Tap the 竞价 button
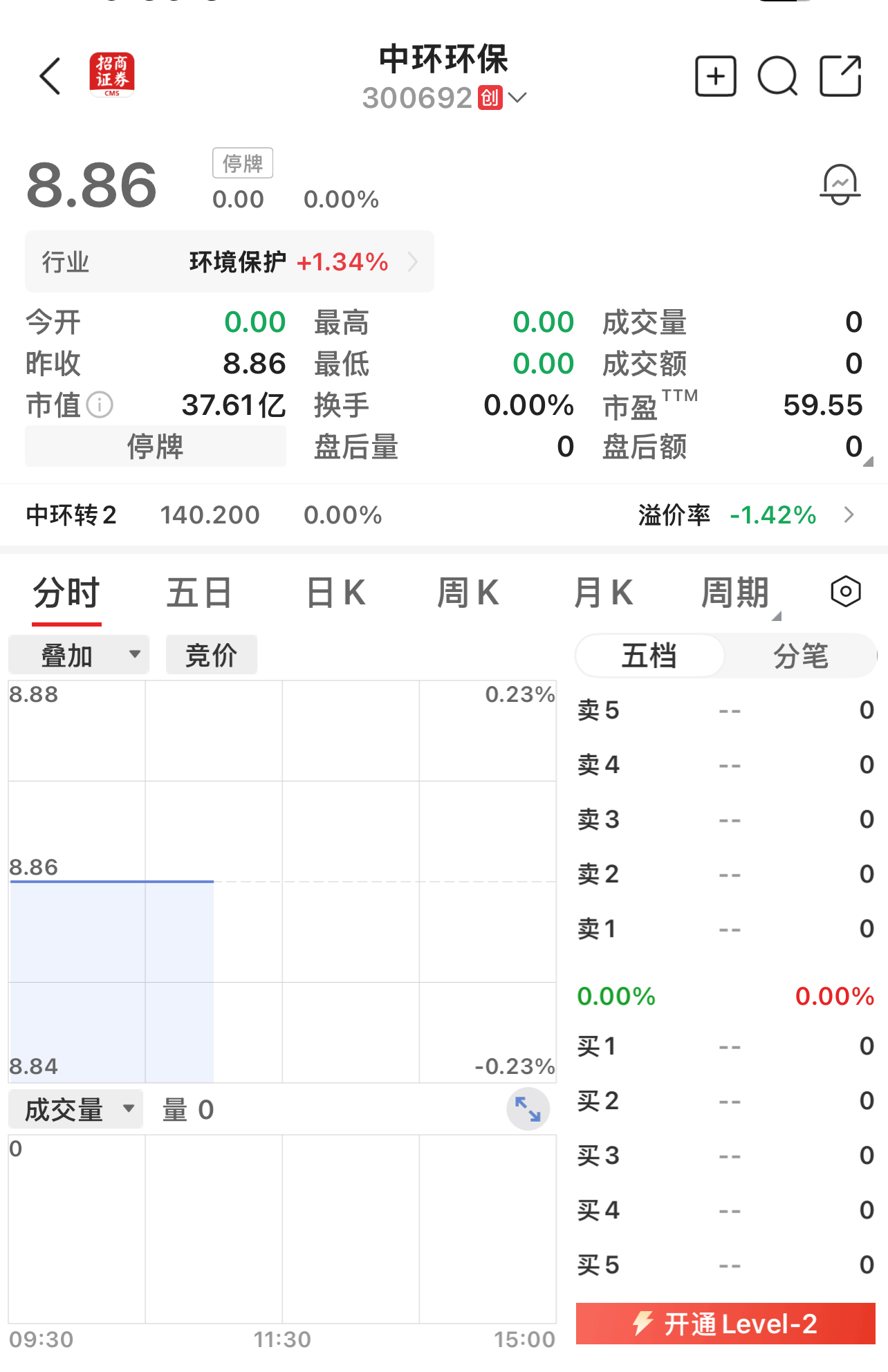Viewport: 888px width, 1372px height. coord(212,655)
